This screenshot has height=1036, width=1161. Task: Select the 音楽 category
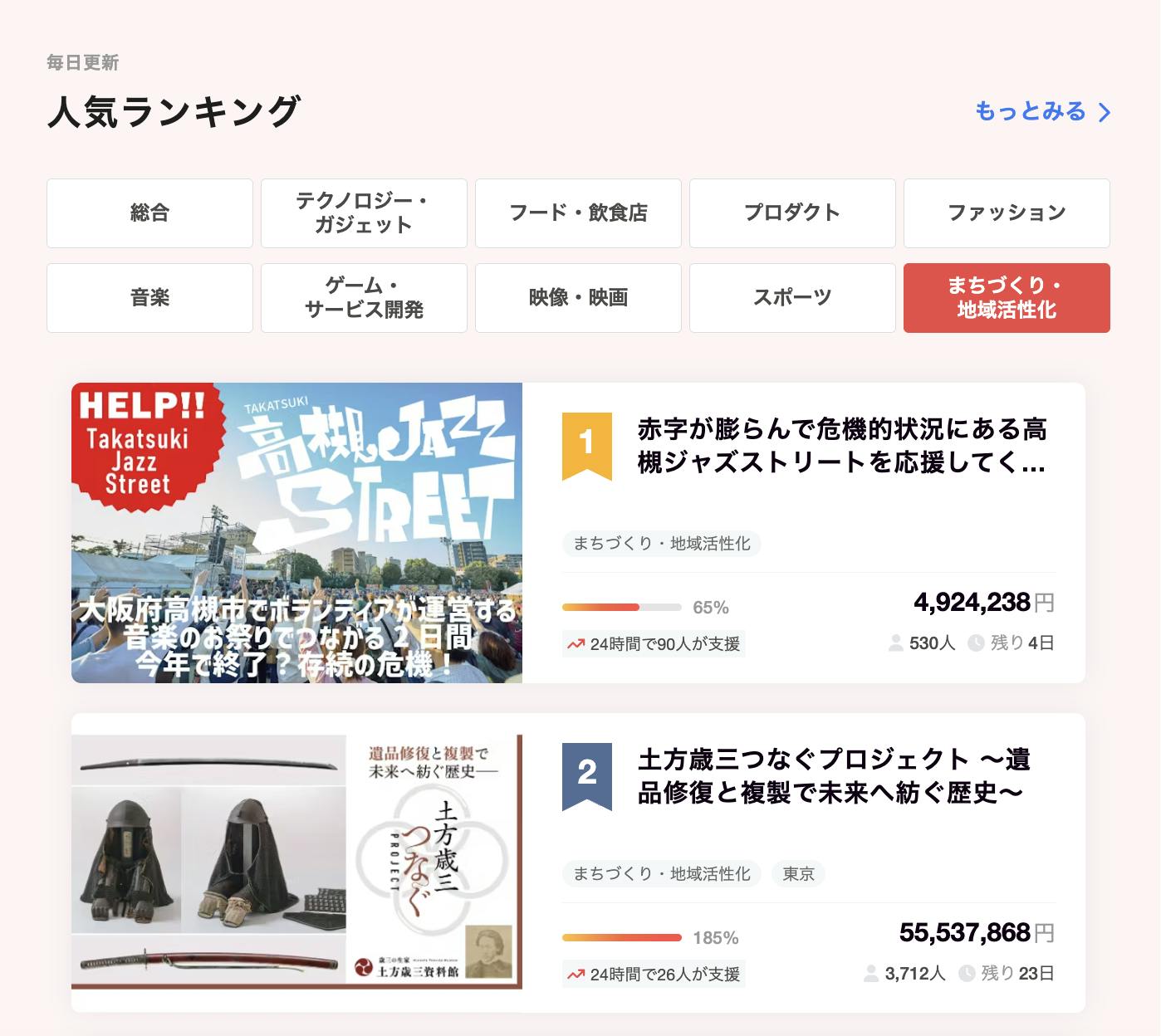click(149, 298)
